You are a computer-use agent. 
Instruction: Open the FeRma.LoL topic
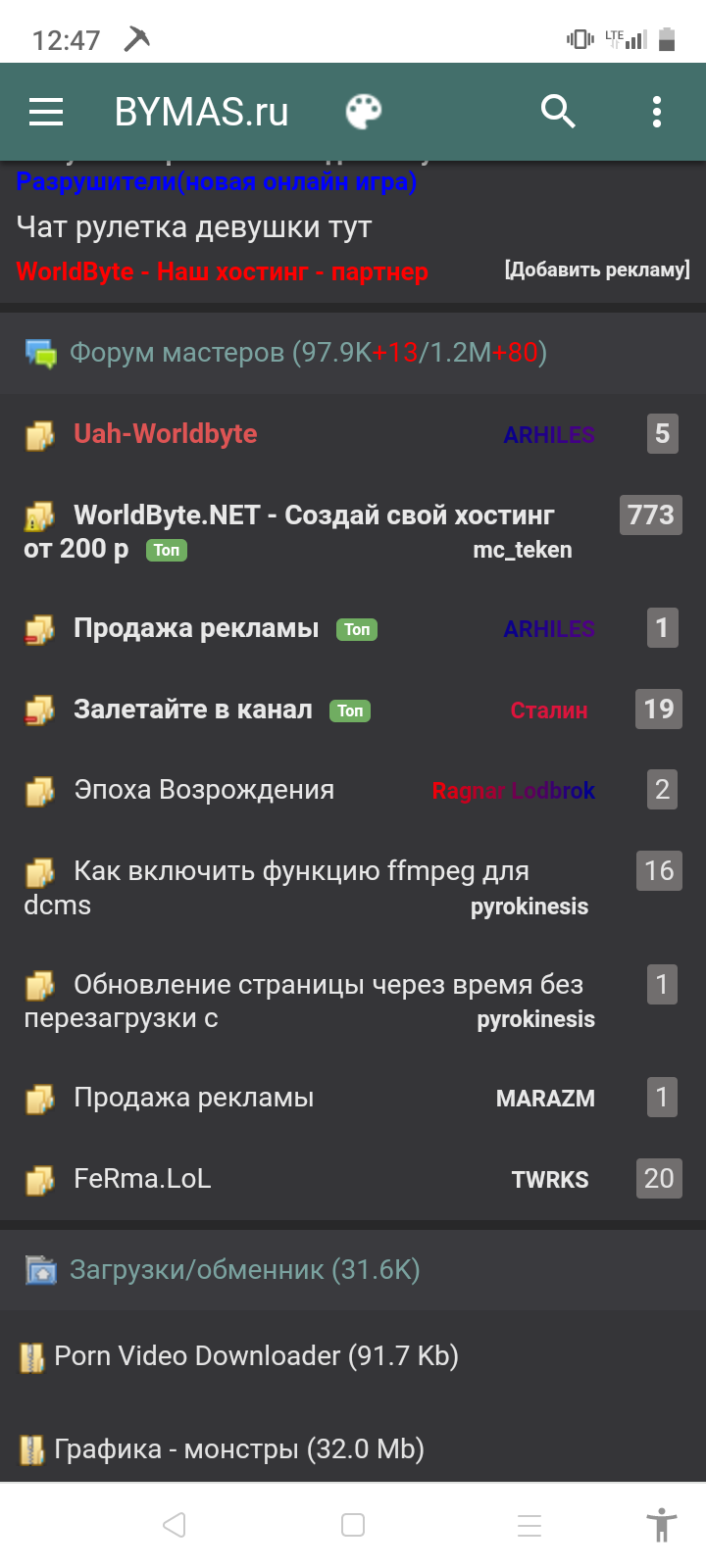point(142,1179)
